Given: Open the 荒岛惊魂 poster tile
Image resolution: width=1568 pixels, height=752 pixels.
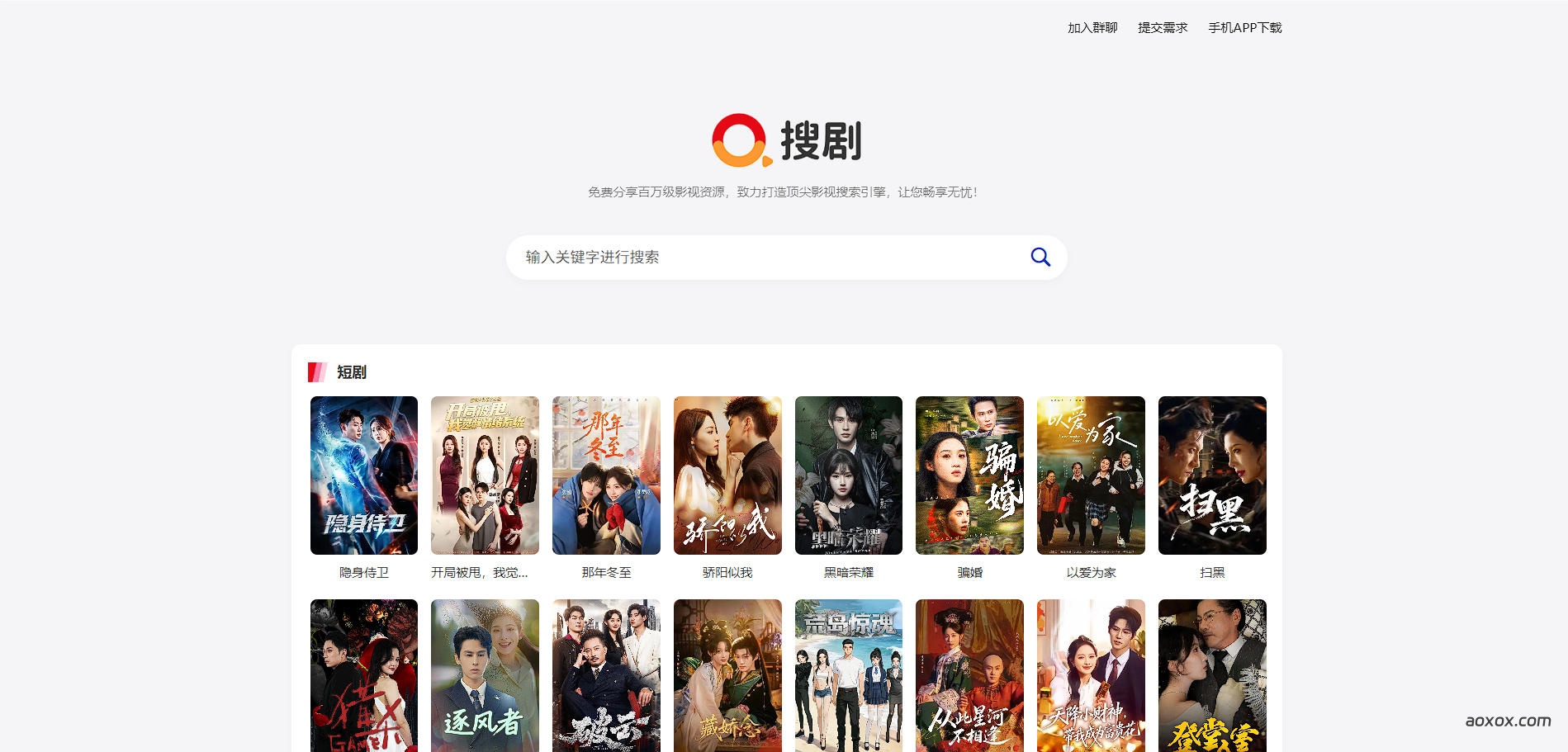Looking at the screenshot, I should tap(848, 675).
